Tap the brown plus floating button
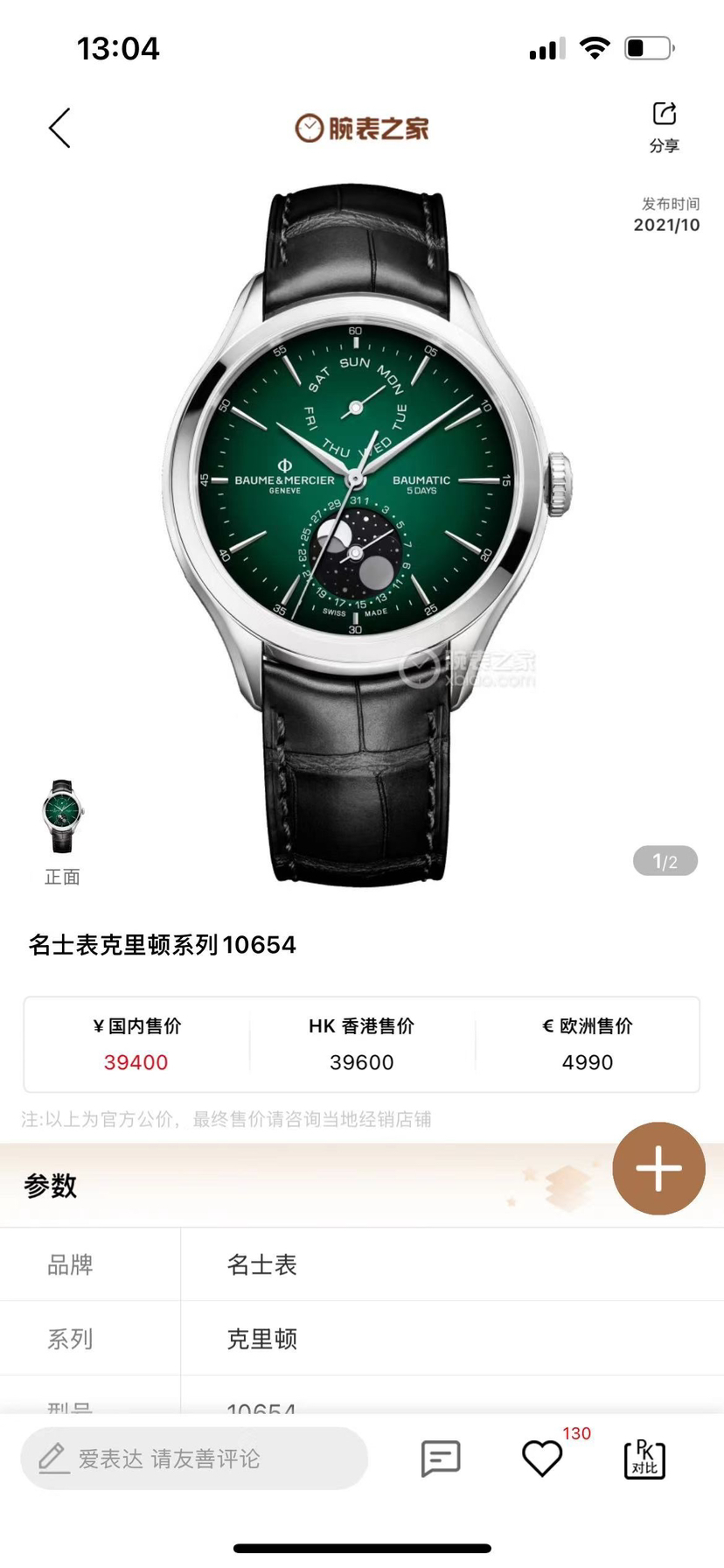This screenshot has width=724, height=1568. click(658, 1168)
